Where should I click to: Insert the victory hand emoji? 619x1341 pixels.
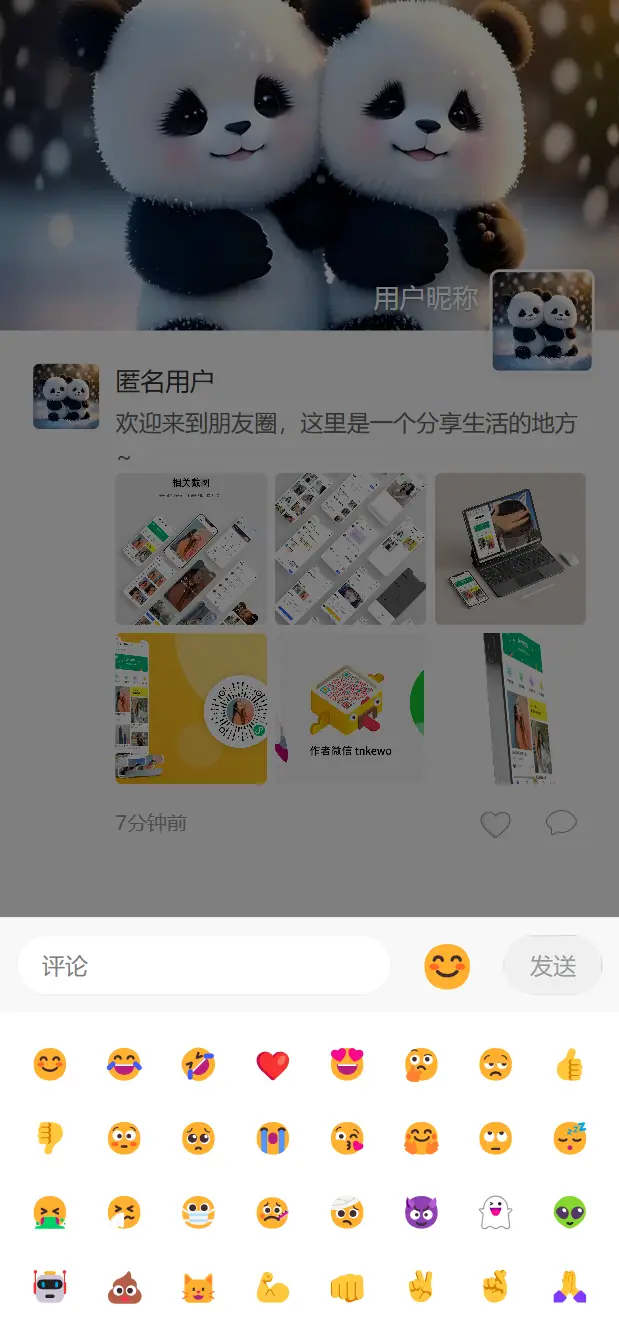(x=421, y=1288)
